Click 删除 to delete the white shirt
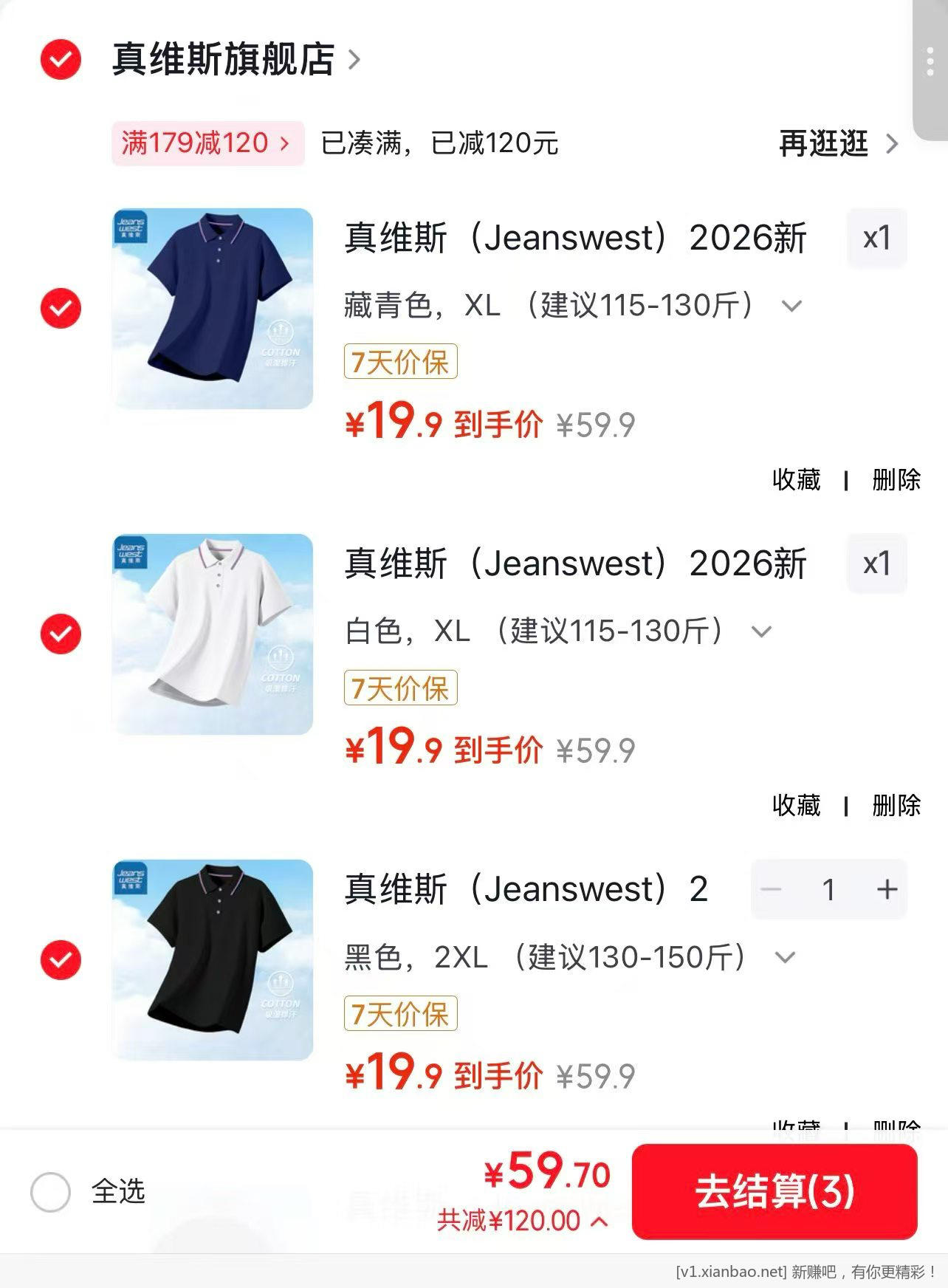 click(x=896, y=806)
